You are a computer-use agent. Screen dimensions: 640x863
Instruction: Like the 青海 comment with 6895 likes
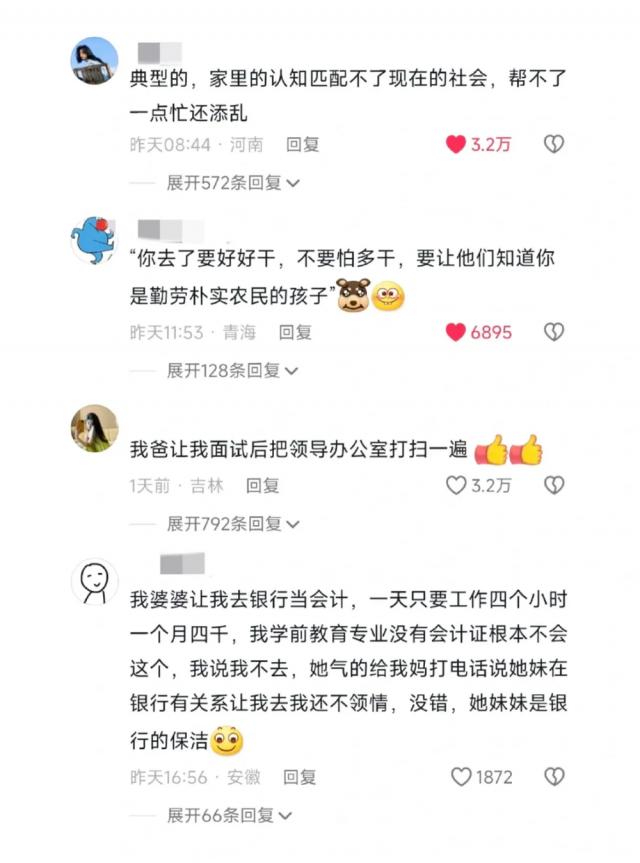(456, 332)
